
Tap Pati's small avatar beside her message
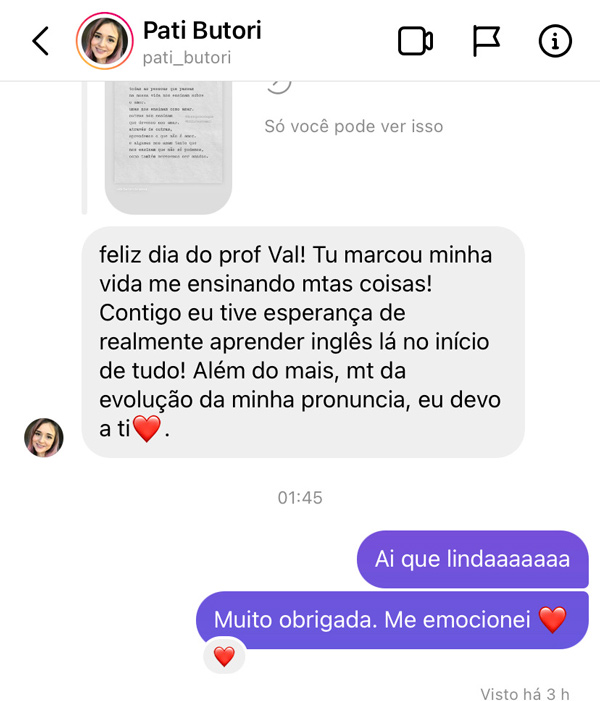pyautogui.click(x=44, y=437)
